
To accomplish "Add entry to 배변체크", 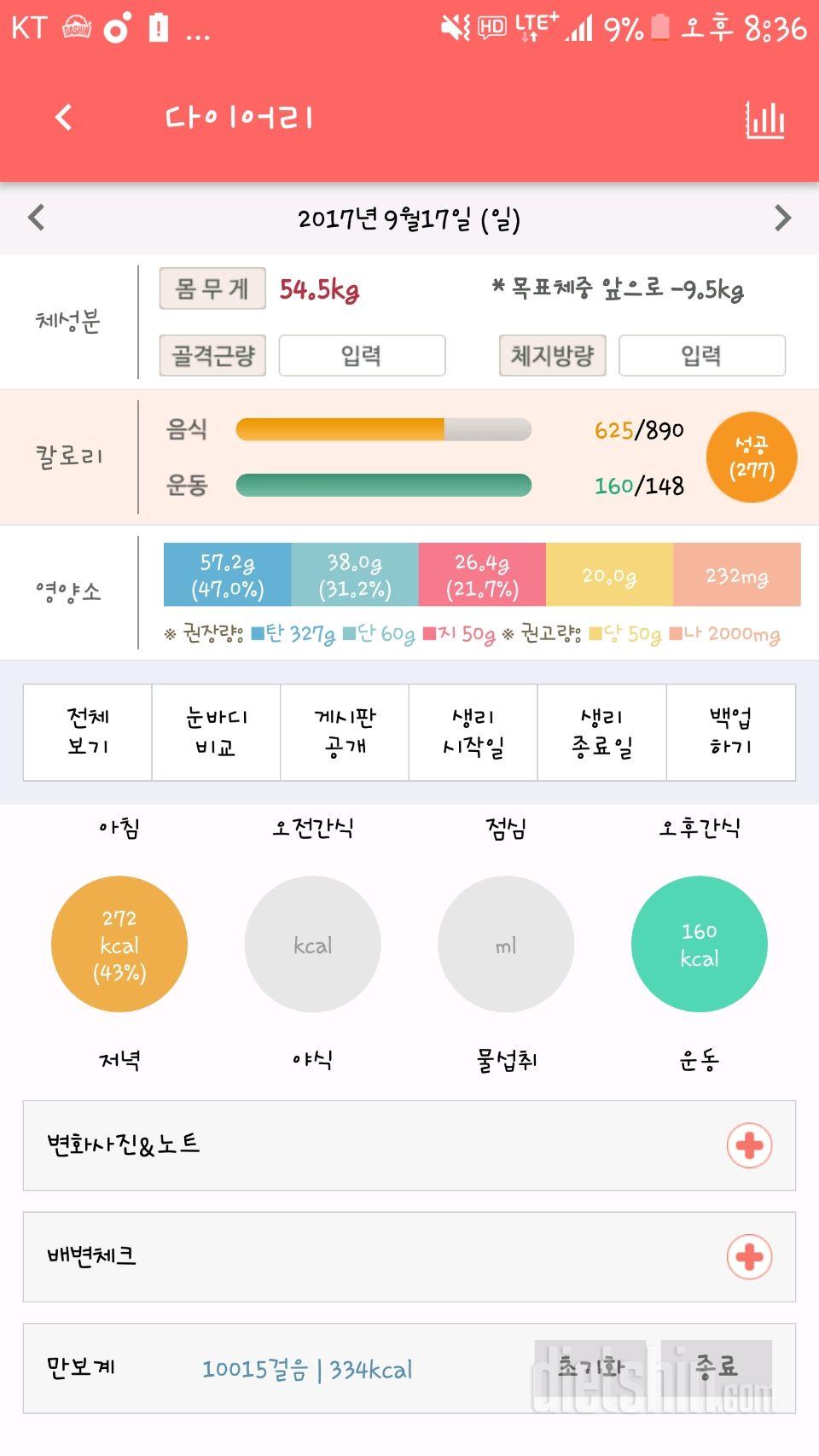I will (749, 1256).
